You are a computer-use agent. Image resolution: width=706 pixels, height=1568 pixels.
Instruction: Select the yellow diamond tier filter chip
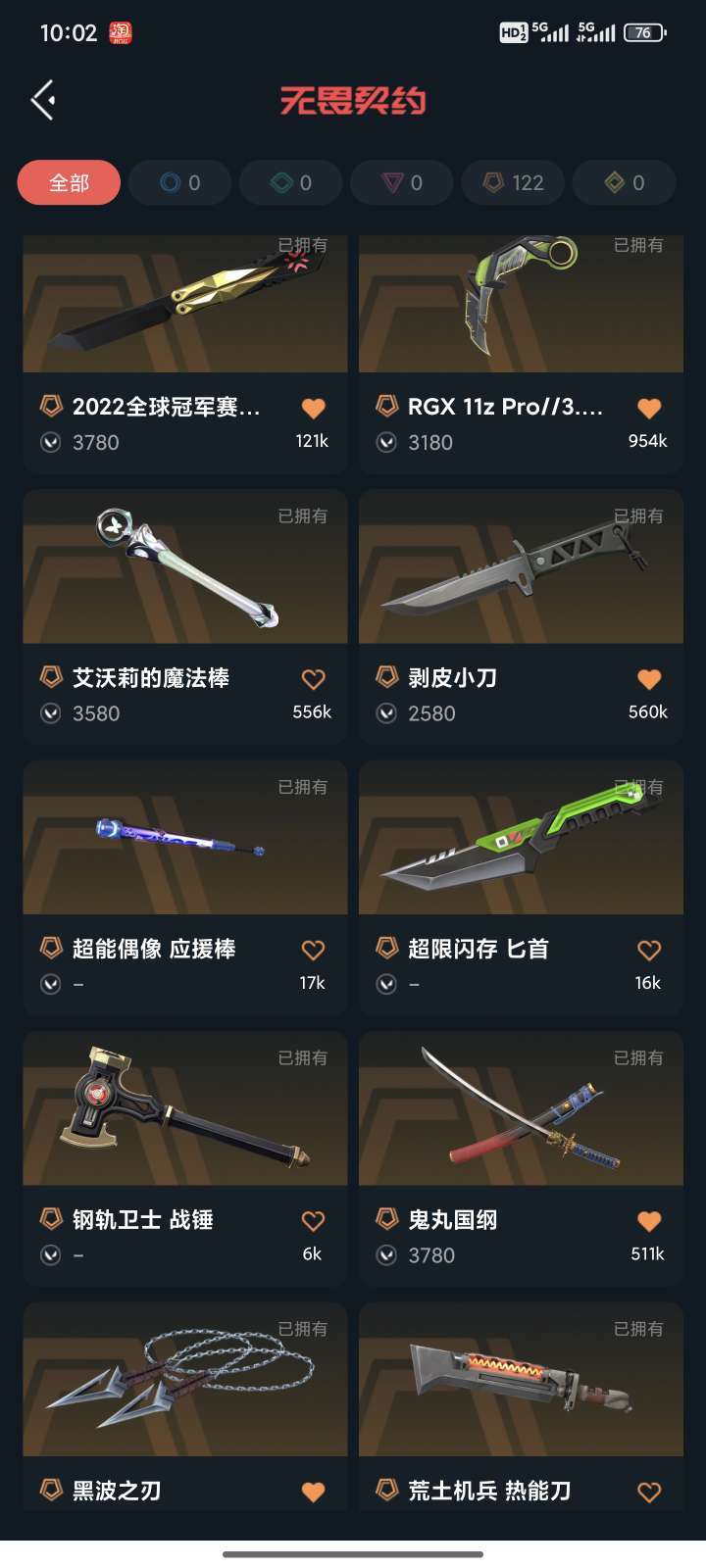(625, 182)
